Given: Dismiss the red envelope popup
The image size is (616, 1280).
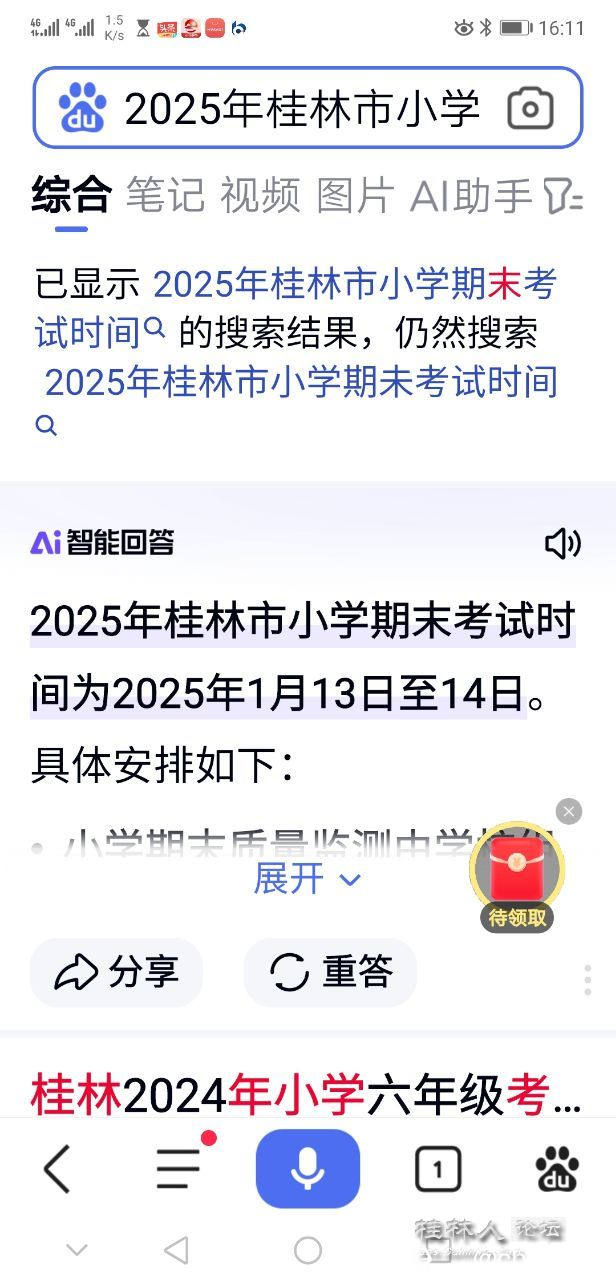Looking at the screenshot, I should point(569,811).
